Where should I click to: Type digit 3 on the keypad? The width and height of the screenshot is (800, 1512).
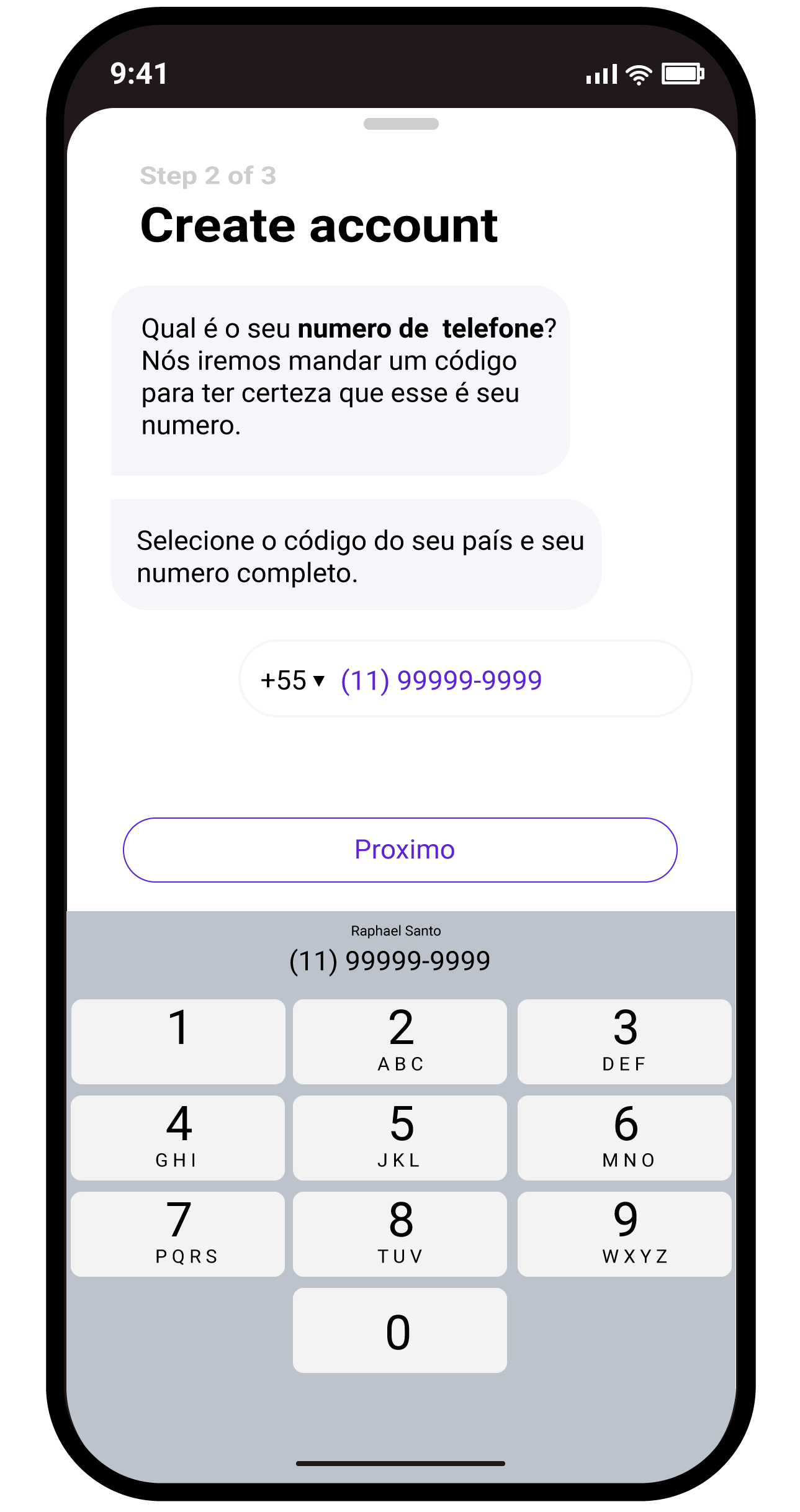click(x=624, y=1042)
